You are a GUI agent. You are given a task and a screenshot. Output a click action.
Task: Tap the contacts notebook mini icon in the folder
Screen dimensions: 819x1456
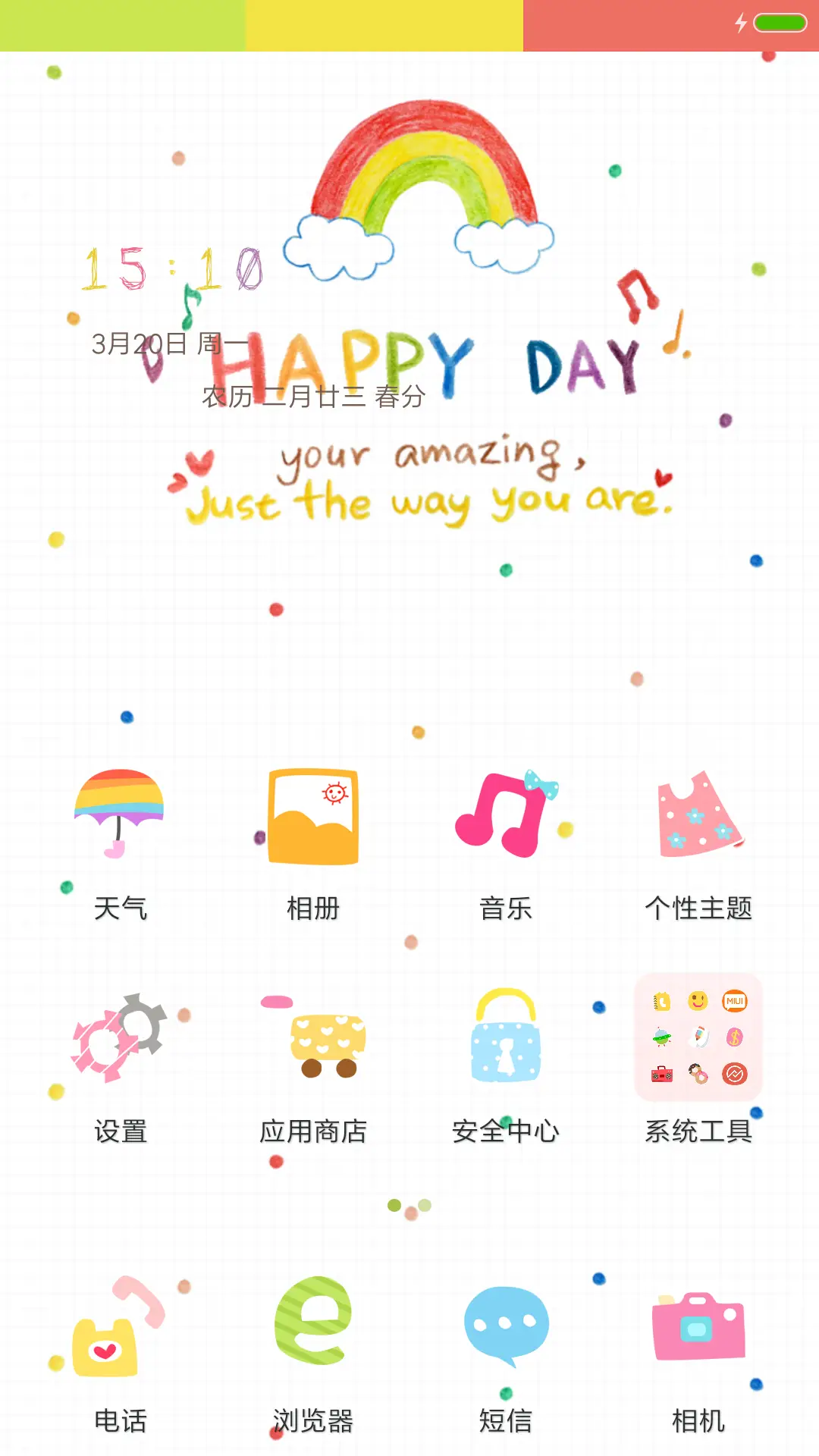(661, 1001)
